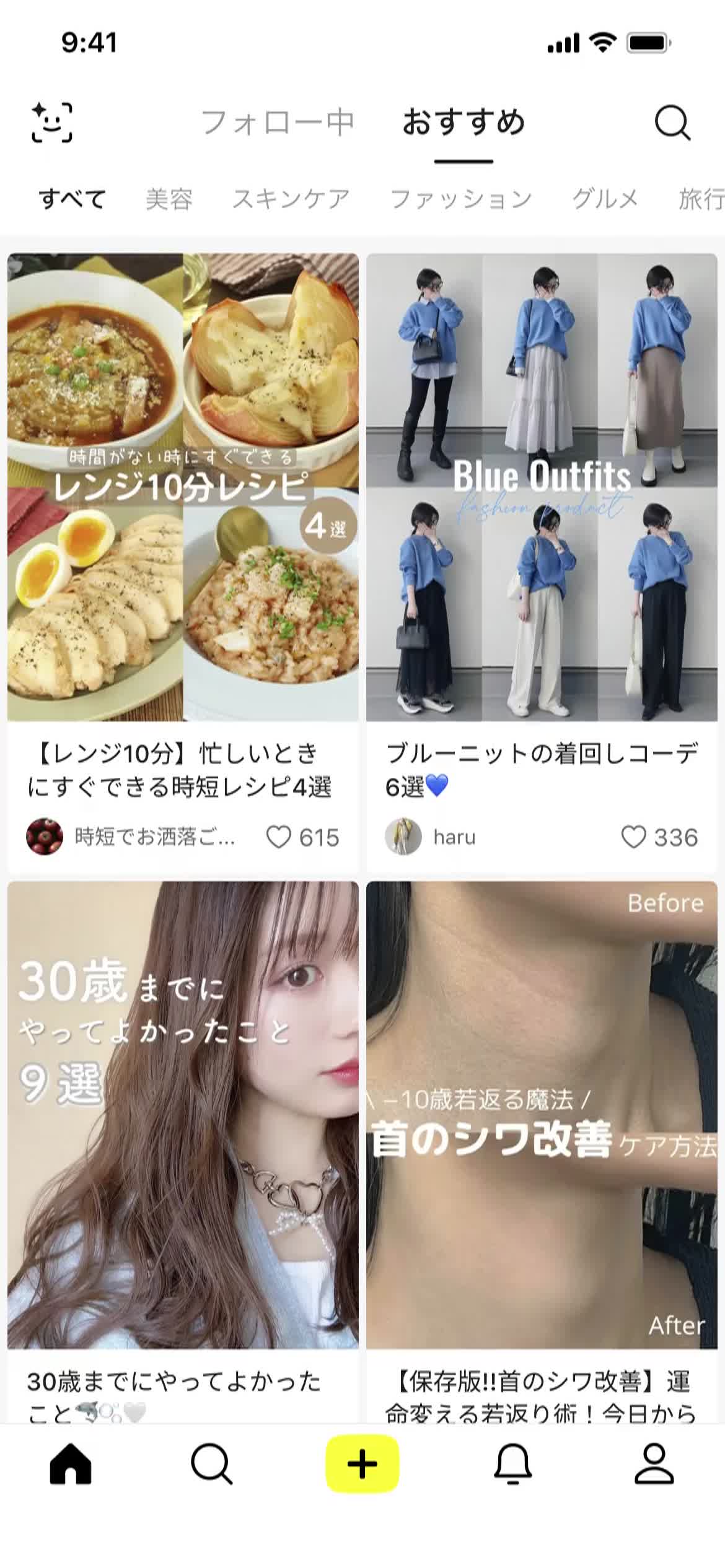Switch to ファッション category
The height and width of the screenshot is (1568, 725).
pos(461,199)
